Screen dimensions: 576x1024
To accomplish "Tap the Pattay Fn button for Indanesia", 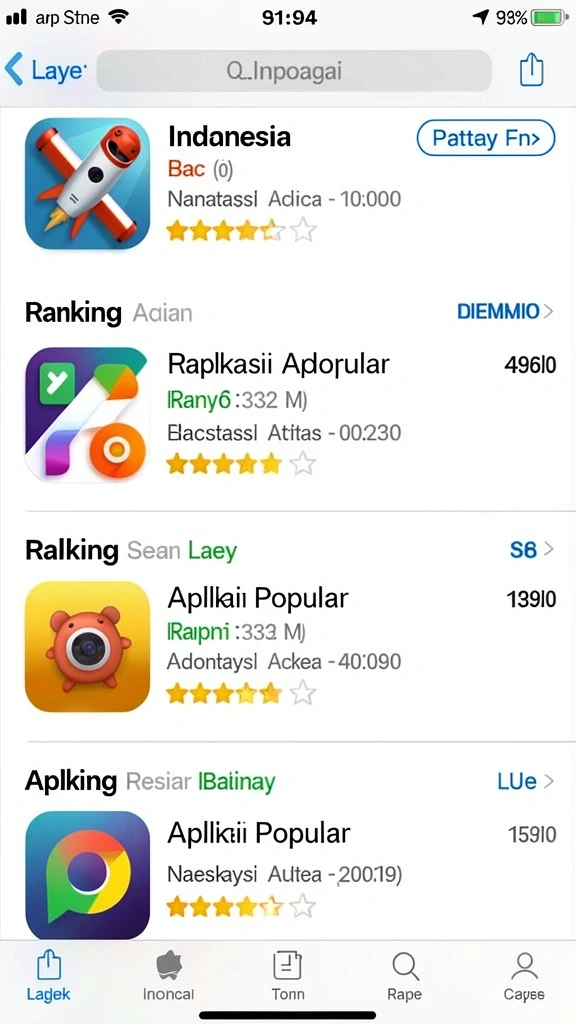I will [x=485, y=138].
